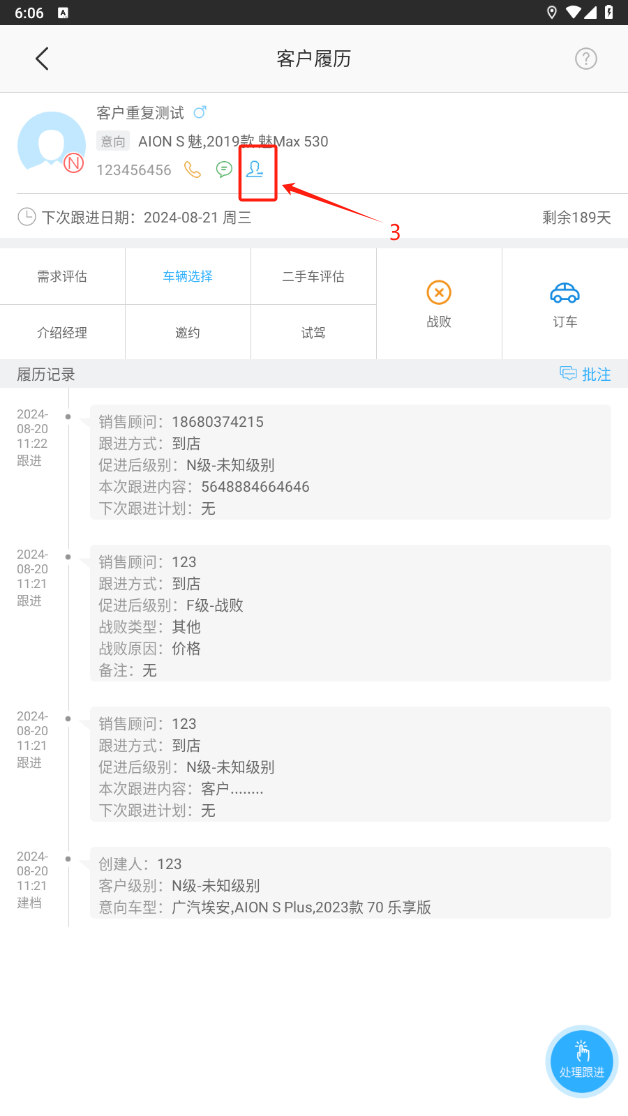Viewport: 628px width, 1116px height.
Task: Go back from customer history
Action: point(42,58)
